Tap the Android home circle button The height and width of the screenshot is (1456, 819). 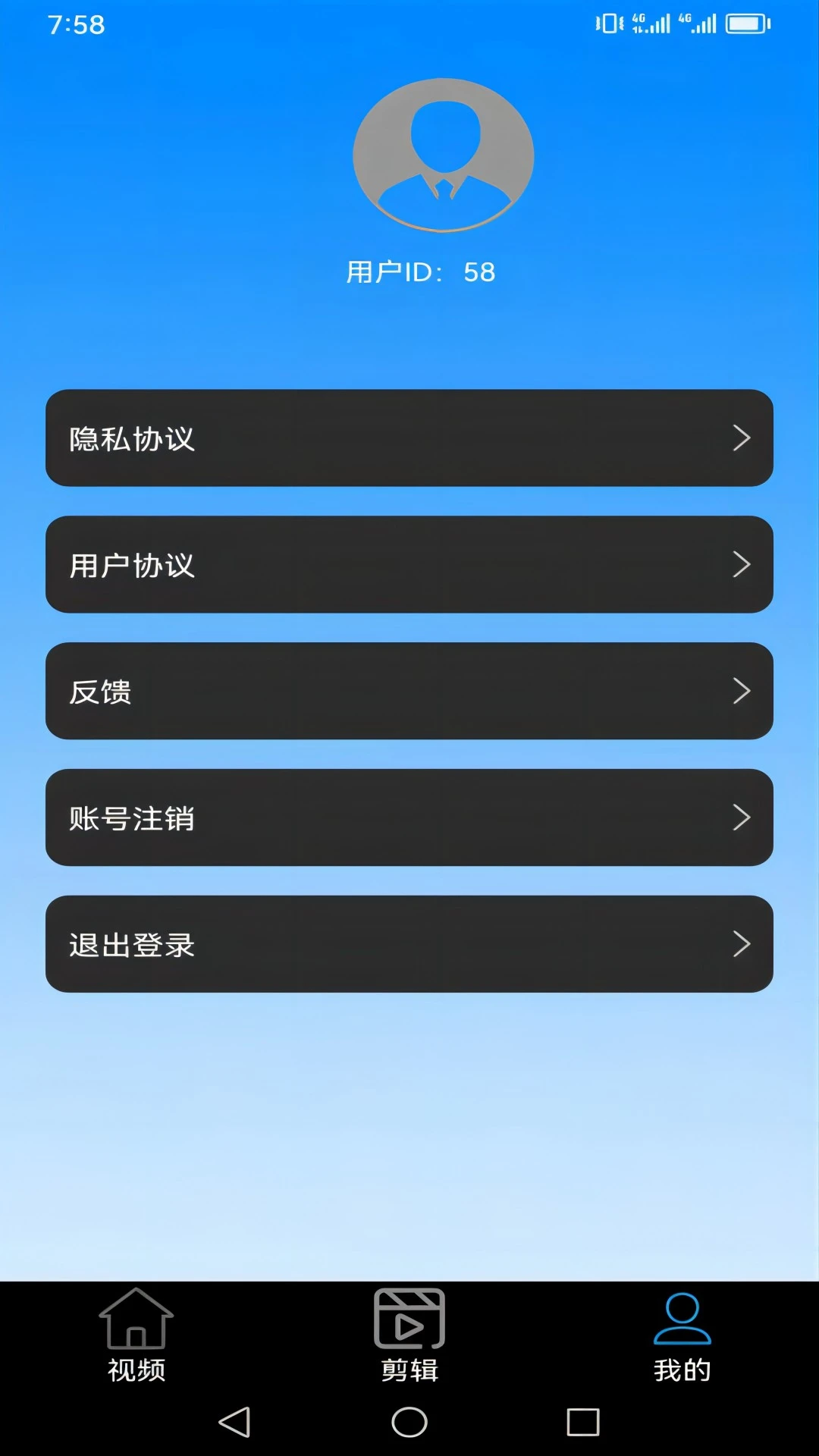click(409, 1421)
